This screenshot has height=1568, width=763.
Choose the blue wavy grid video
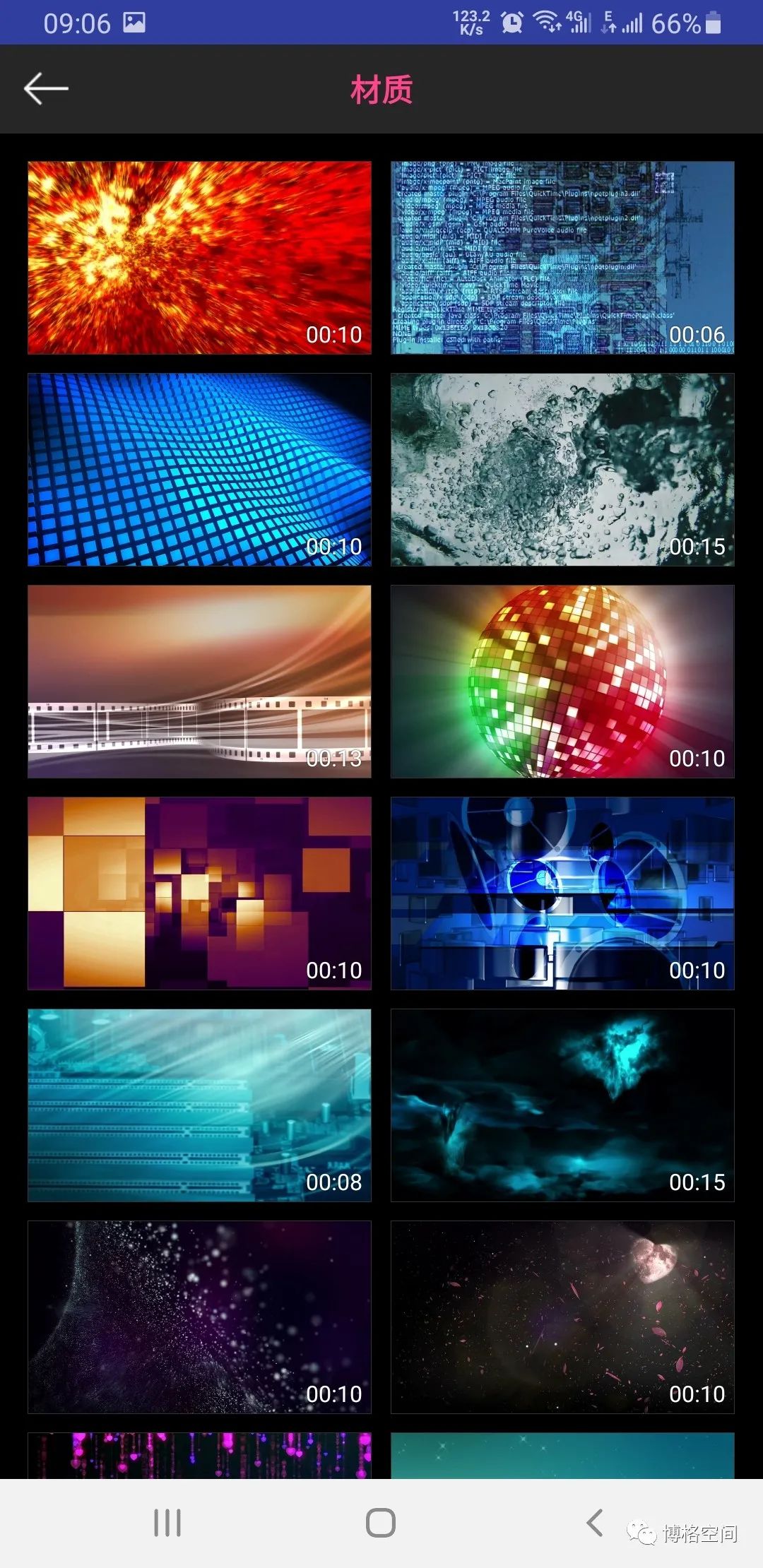199,470
